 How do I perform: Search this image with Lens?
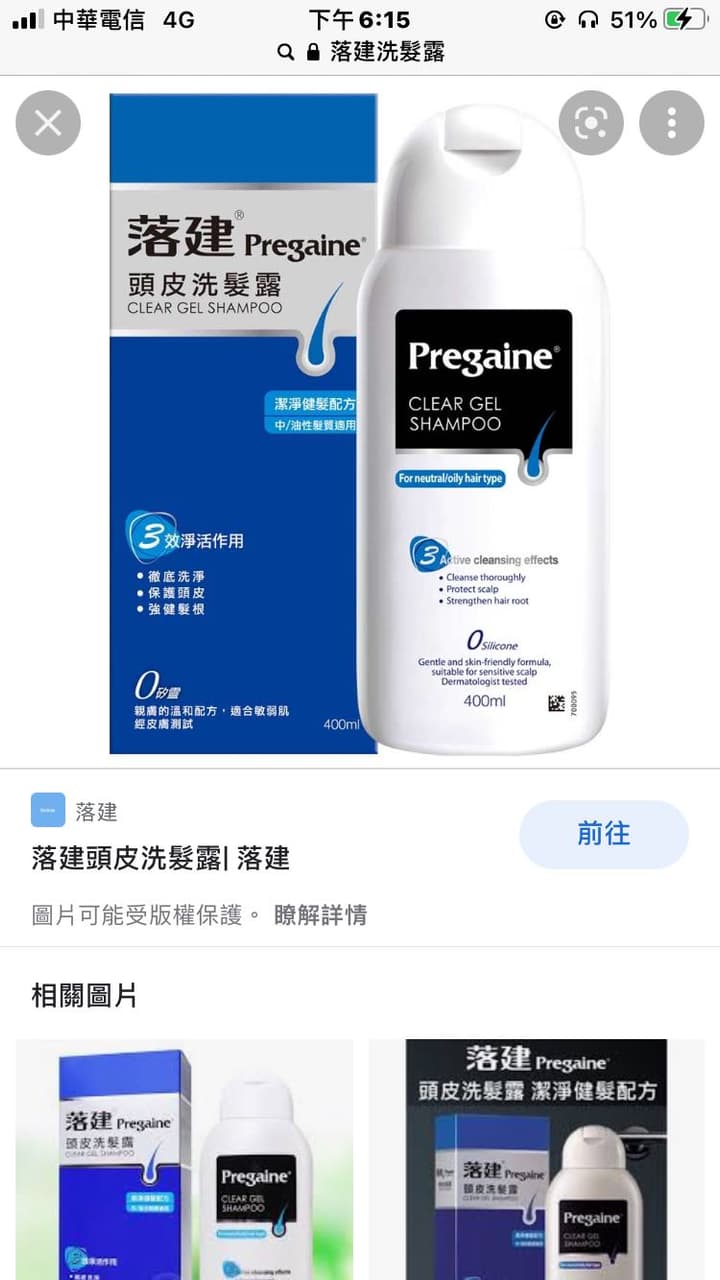[x=591, y=123]
